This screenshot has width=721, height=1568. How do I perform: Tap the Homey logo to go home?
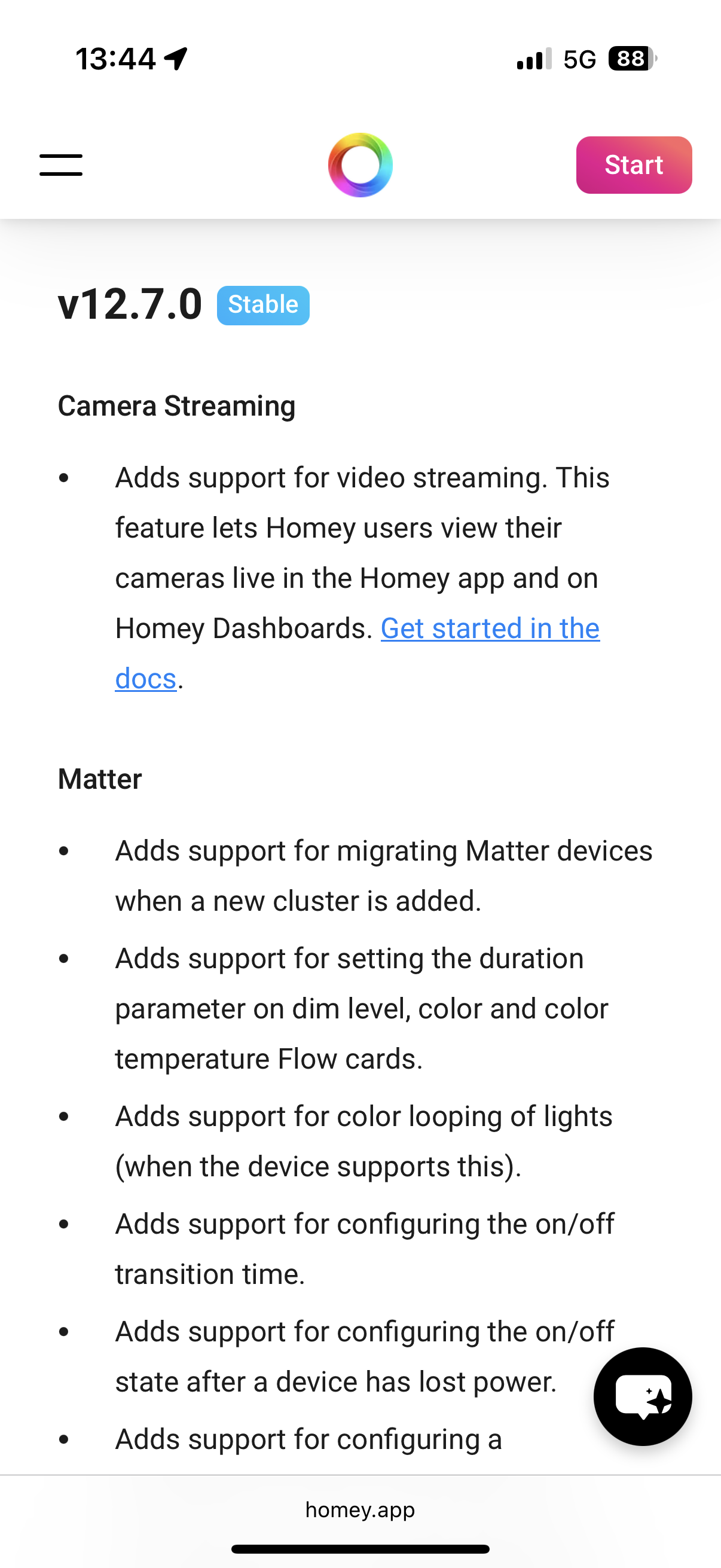click(x=360, y=165)
